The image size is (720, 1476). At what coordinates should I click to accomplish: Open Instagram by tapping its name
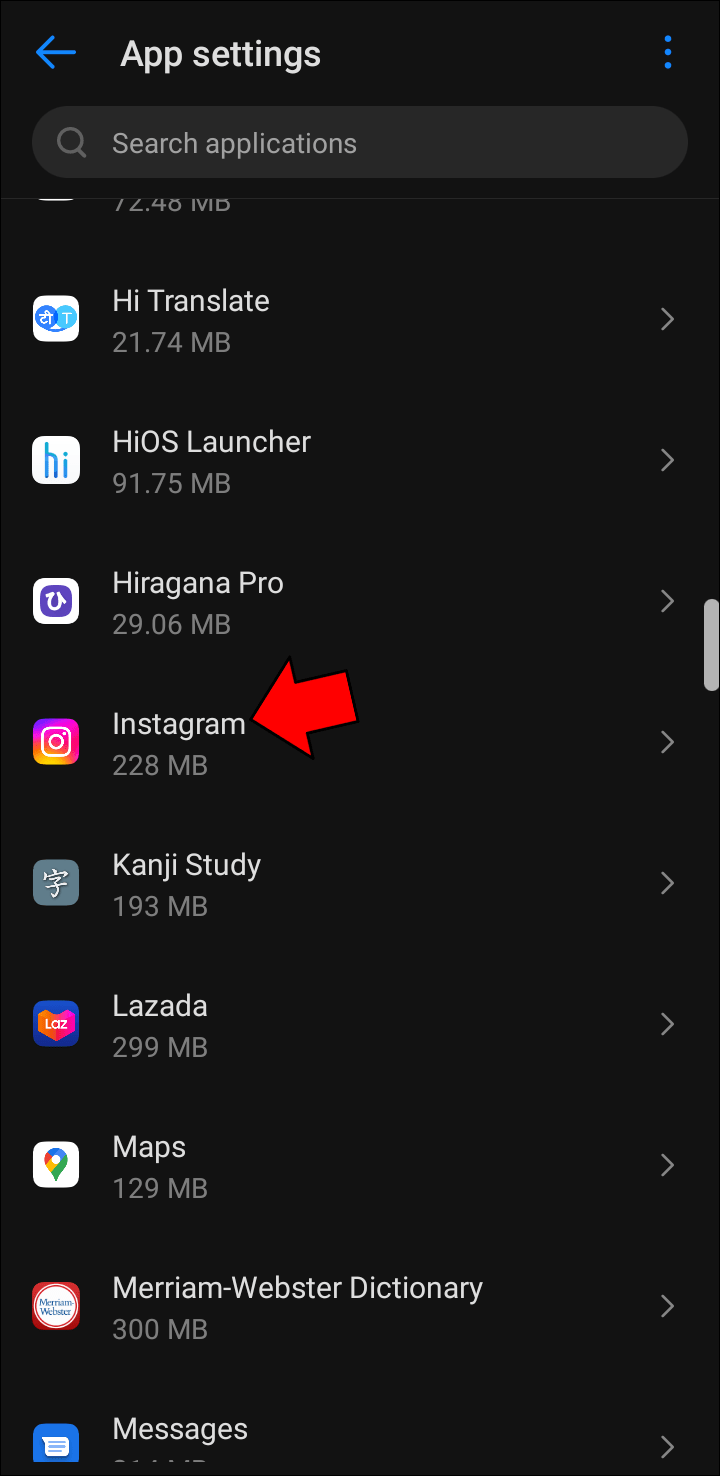click(x=179, y=723)
